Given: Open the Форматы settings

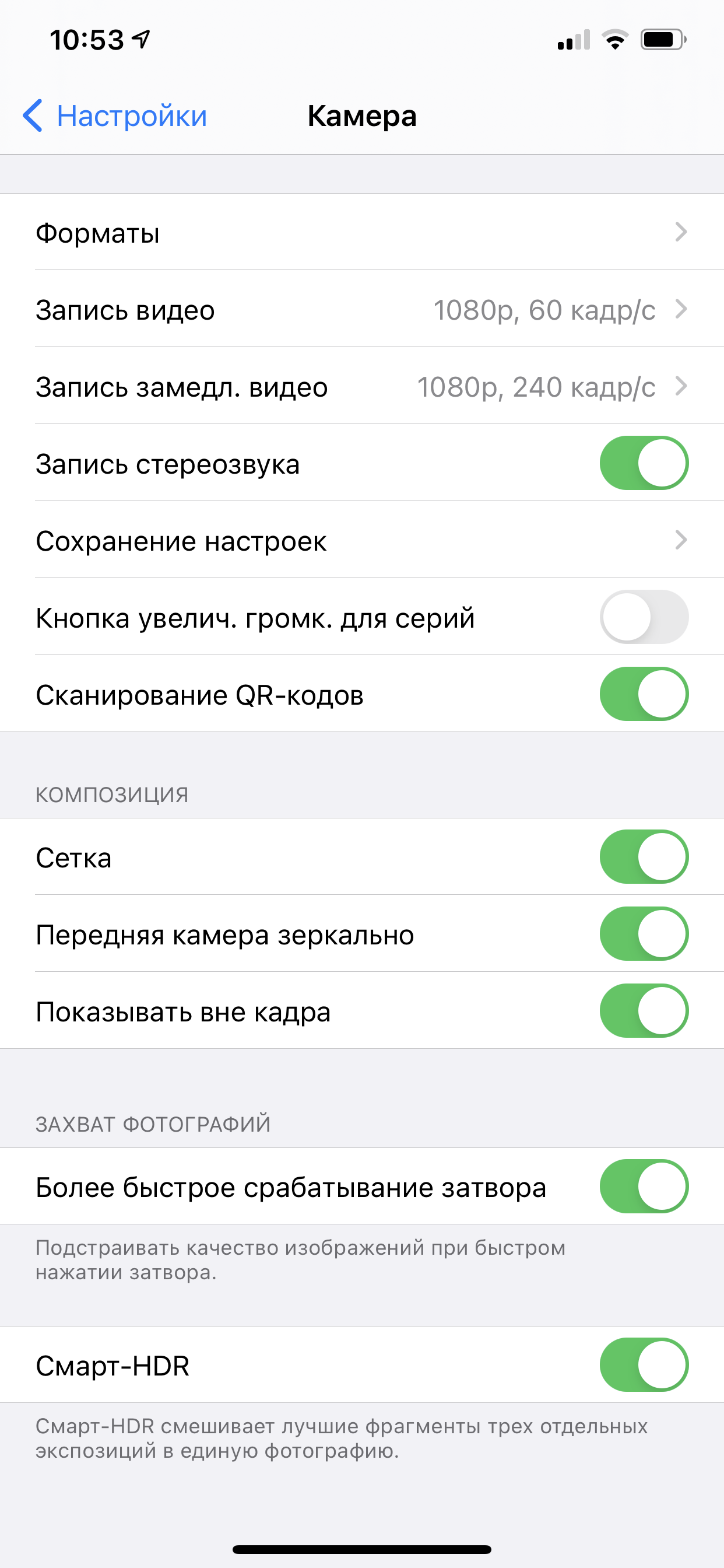Looking at the screenshot, I should (361, 232).
